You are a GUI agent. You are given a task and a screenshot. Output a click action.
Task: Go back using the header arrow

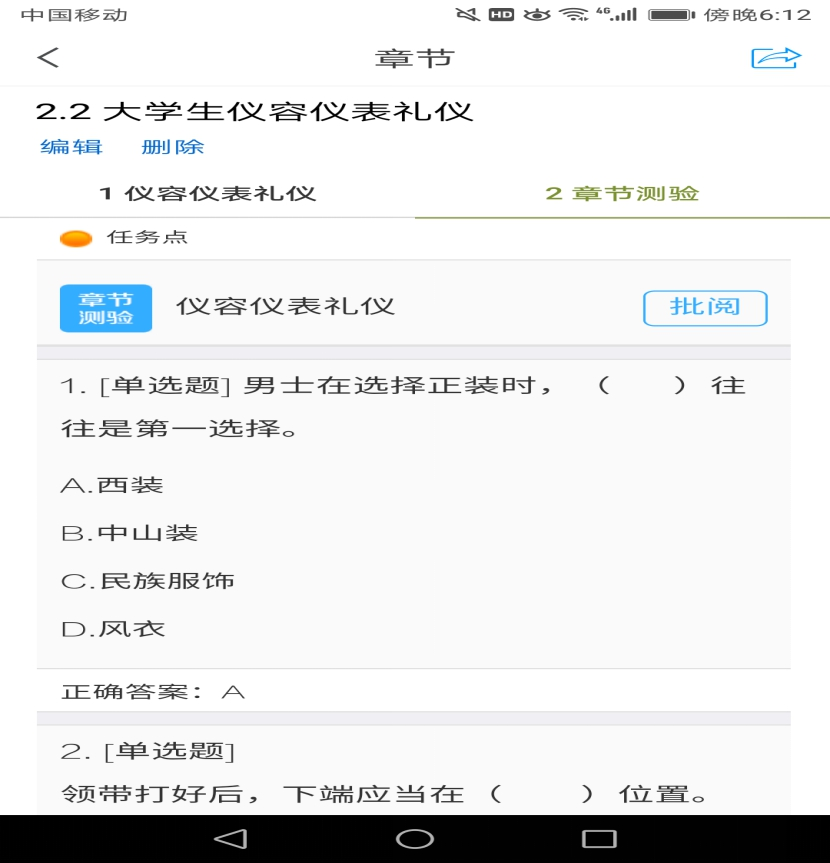pos(48,58)
